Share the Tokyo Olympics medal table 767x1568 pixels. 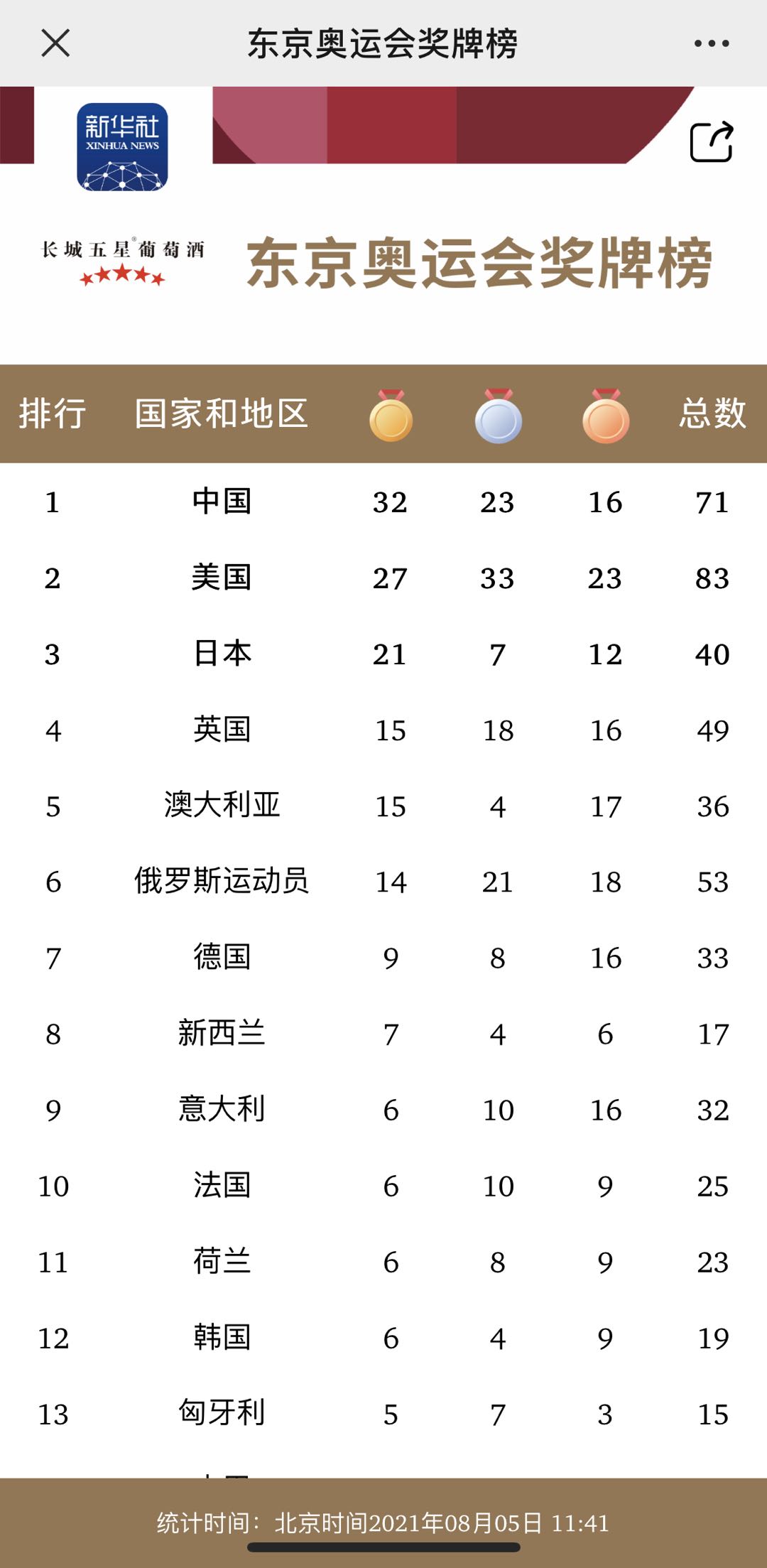coord(712,142)
